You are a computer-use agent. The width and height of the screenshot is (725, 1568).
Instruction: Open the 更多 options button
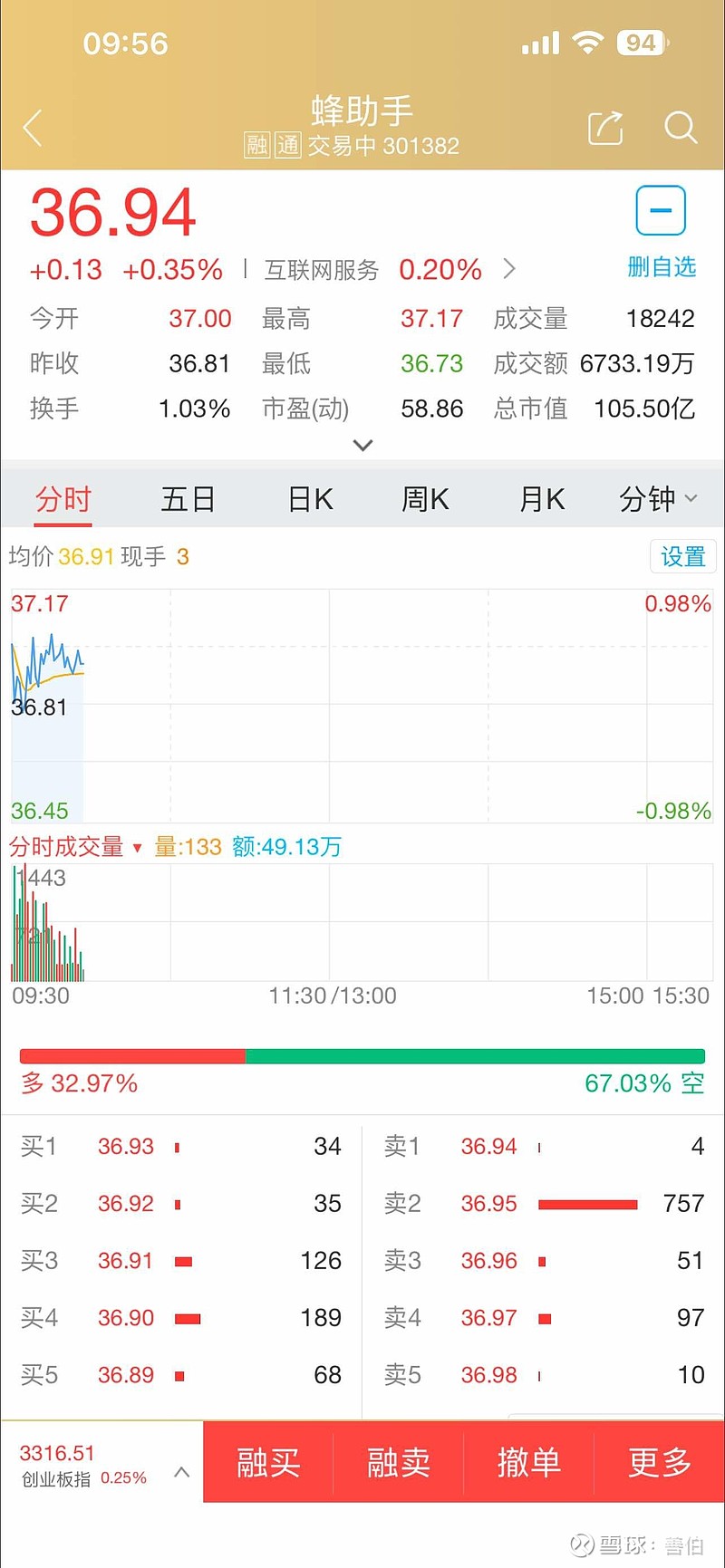click(x=659, y=1462)
